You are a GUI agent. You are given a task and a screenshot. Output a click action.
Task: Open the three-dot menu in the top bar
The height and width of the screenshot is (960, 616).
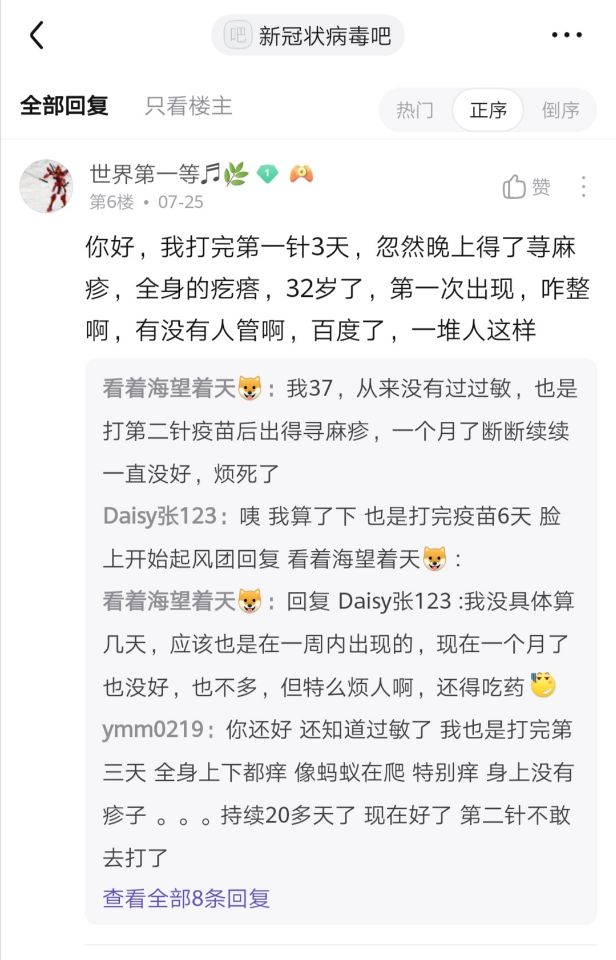tap(566, 36)
